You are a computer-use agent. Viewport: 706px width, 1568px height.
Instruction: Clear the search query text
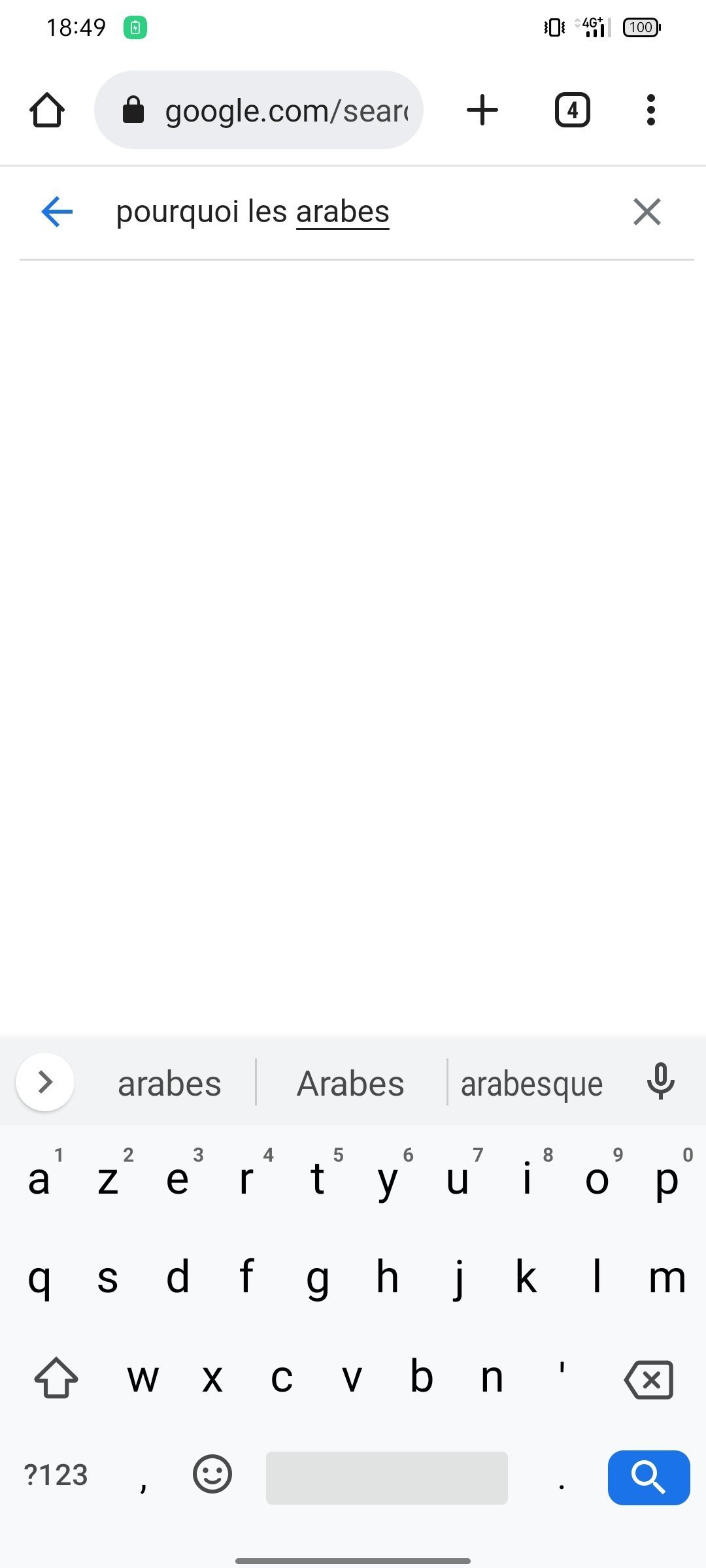(647, 212)
